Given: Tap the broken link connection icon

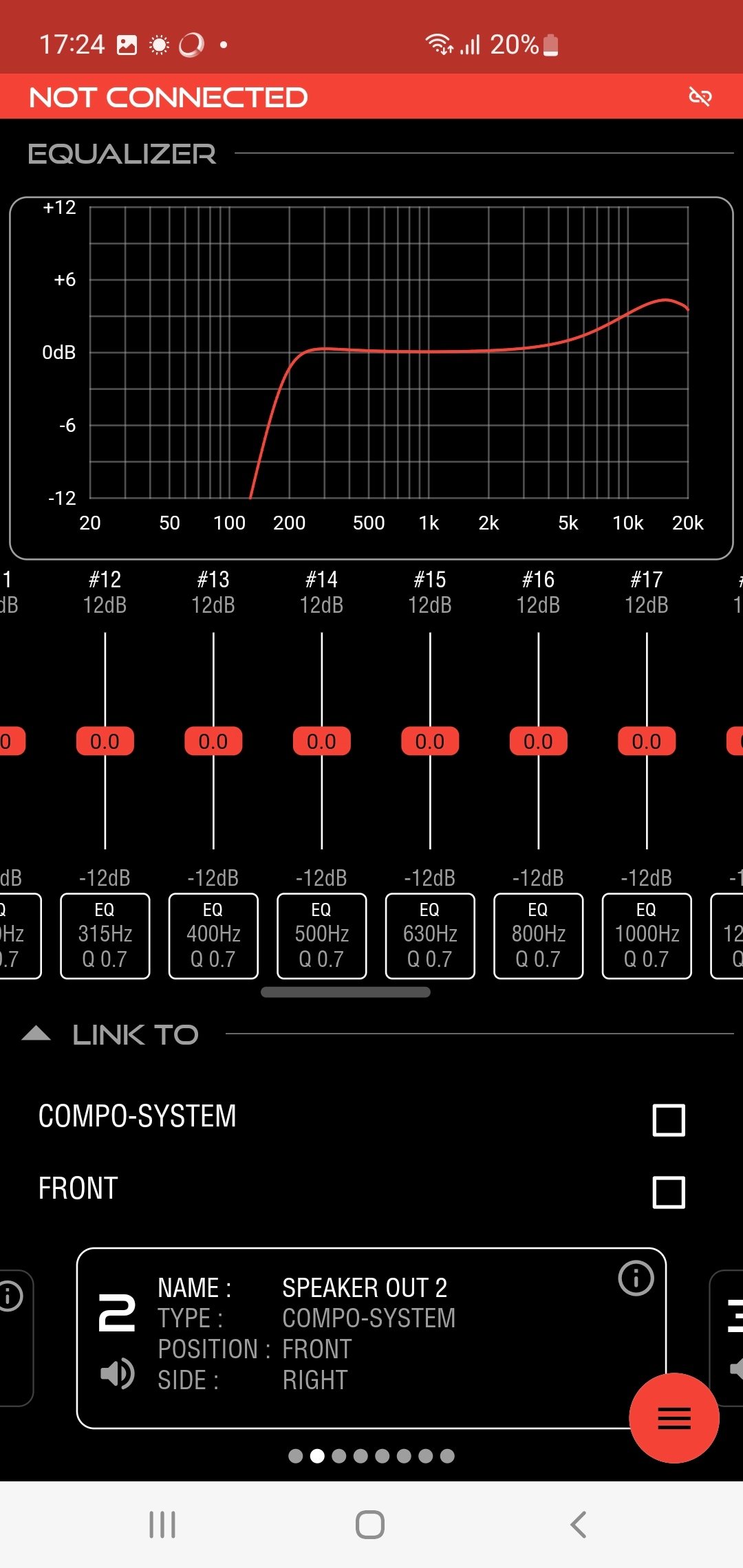Looking at the screenshot, I should pos(700,97).
